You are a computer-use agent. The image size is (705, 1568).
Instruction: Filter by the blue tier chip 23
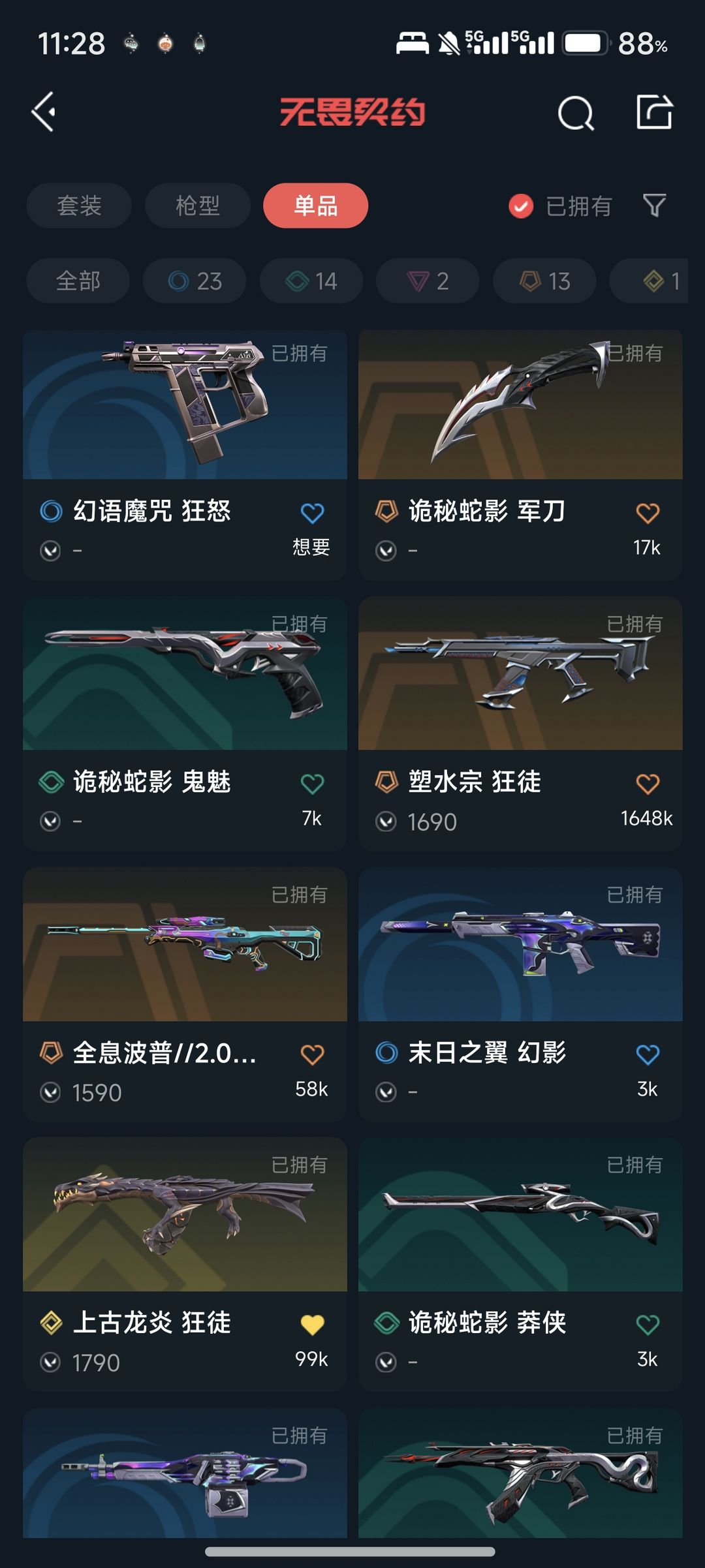coord(195,281)
